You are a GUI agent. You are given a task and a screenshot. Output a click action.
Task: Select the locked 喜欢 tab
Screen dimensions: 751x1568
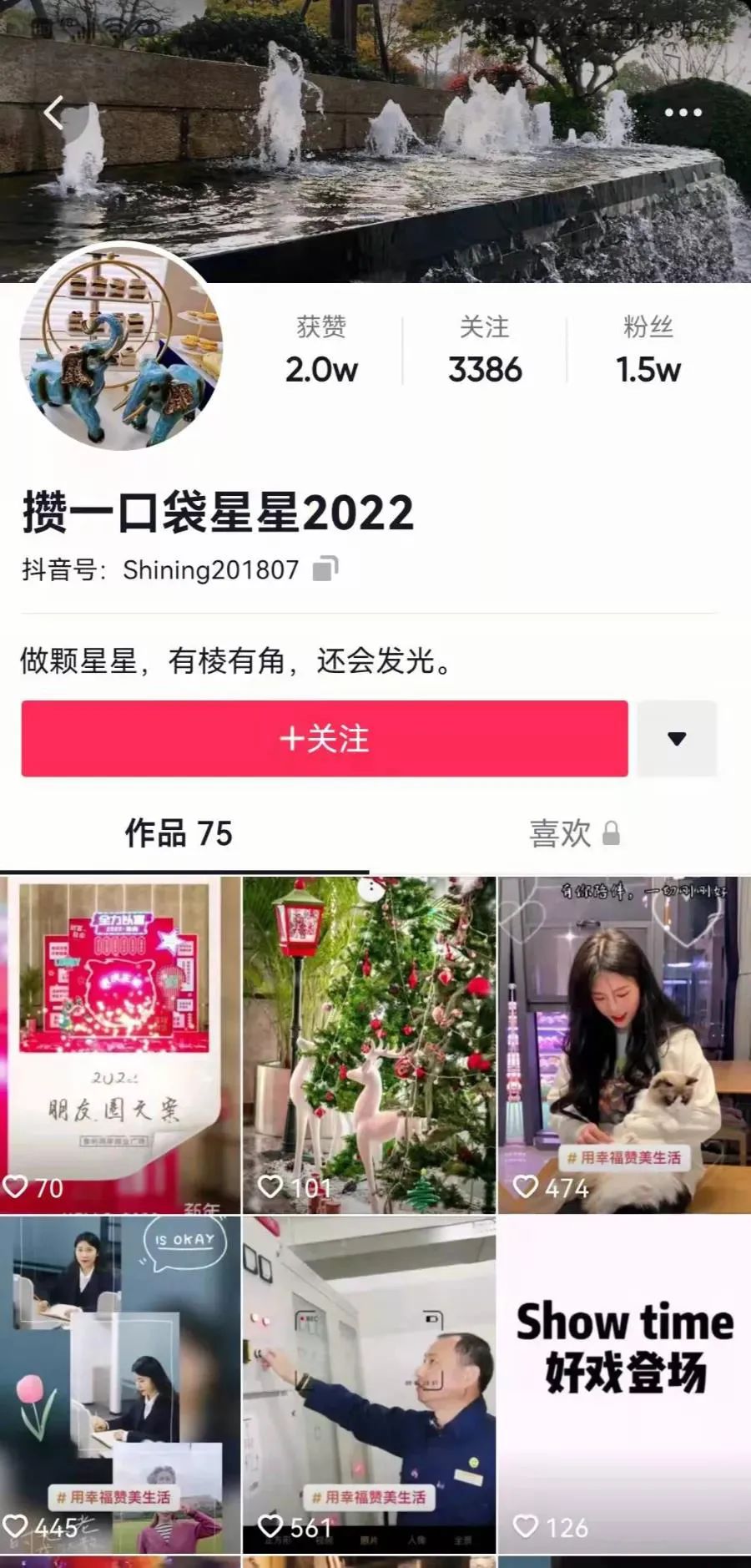pos(574,833)
